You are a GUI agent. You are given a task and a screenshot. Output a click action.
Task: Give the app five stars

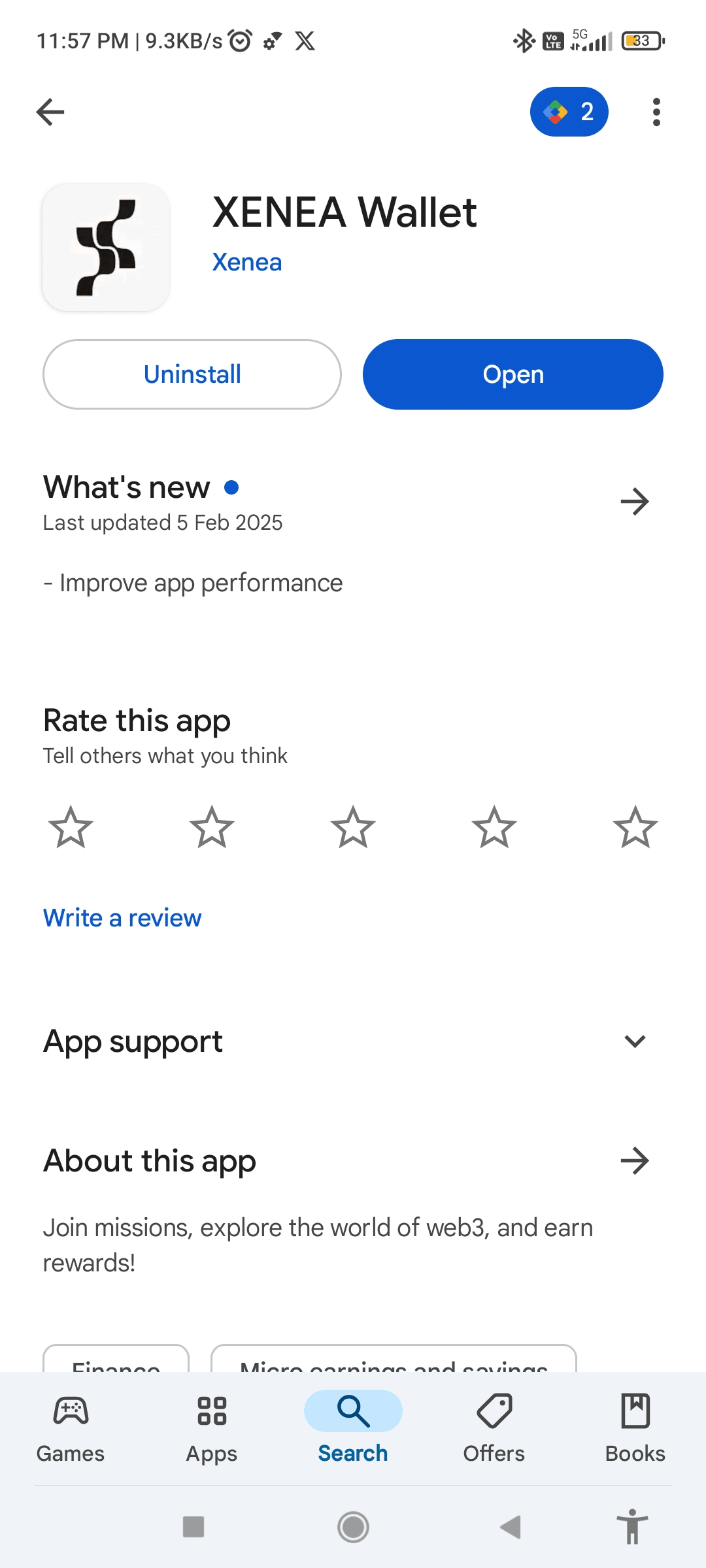[635, 827]
